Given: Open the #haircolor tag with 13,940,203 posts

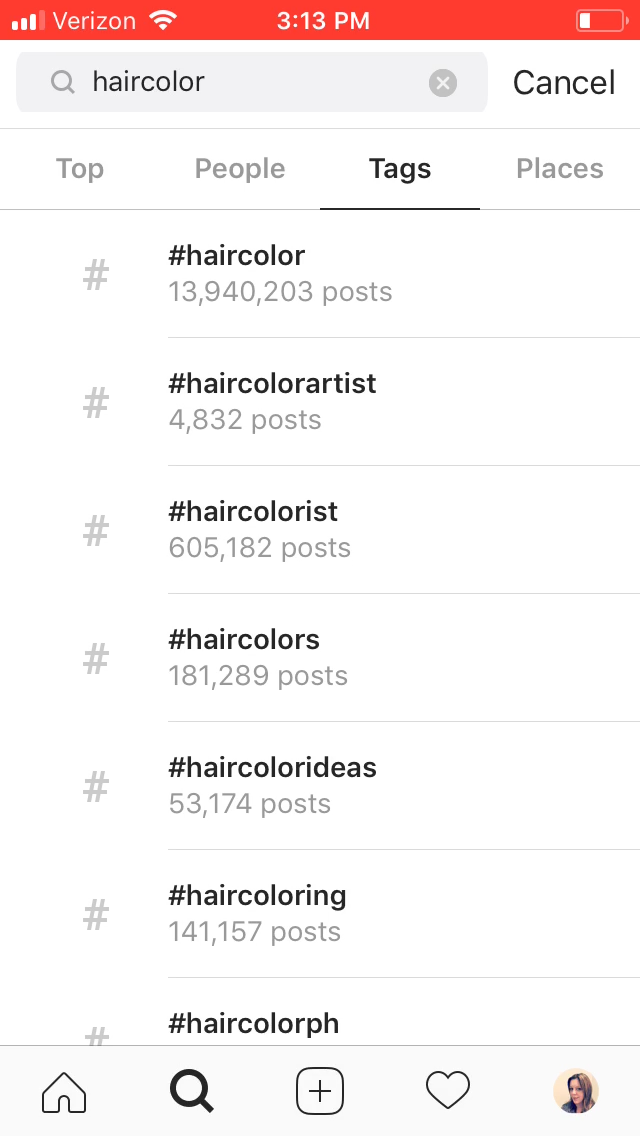Looking at the screenshot, I should point(280,273).
